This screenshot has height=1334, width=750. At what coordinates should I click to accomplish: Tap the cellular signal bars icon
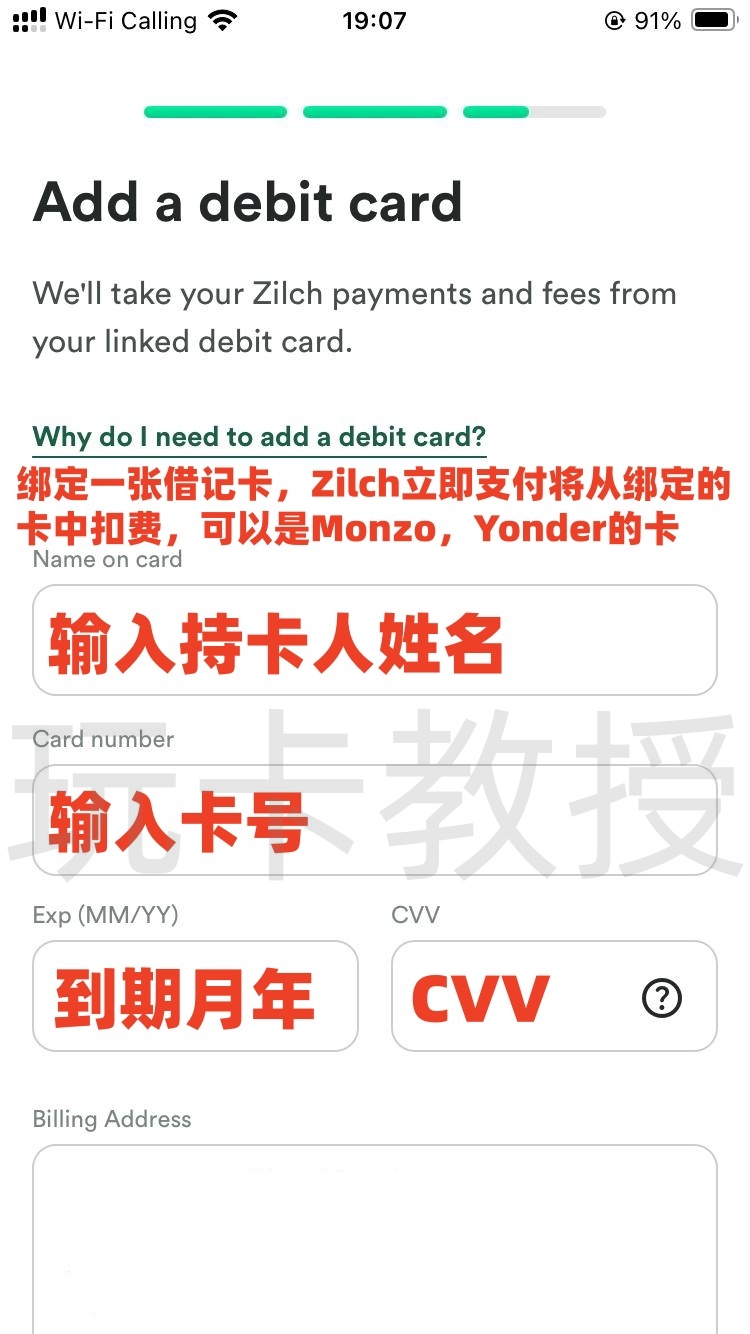point(28,18)
